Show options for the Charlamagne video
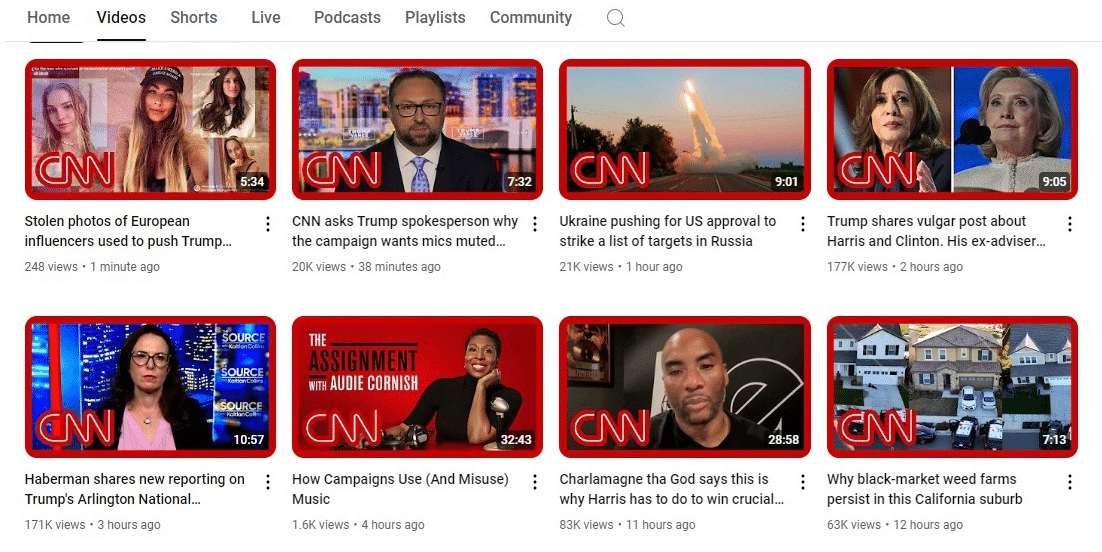The height and width of the screenshot is (552, 1102). (803, 482)
